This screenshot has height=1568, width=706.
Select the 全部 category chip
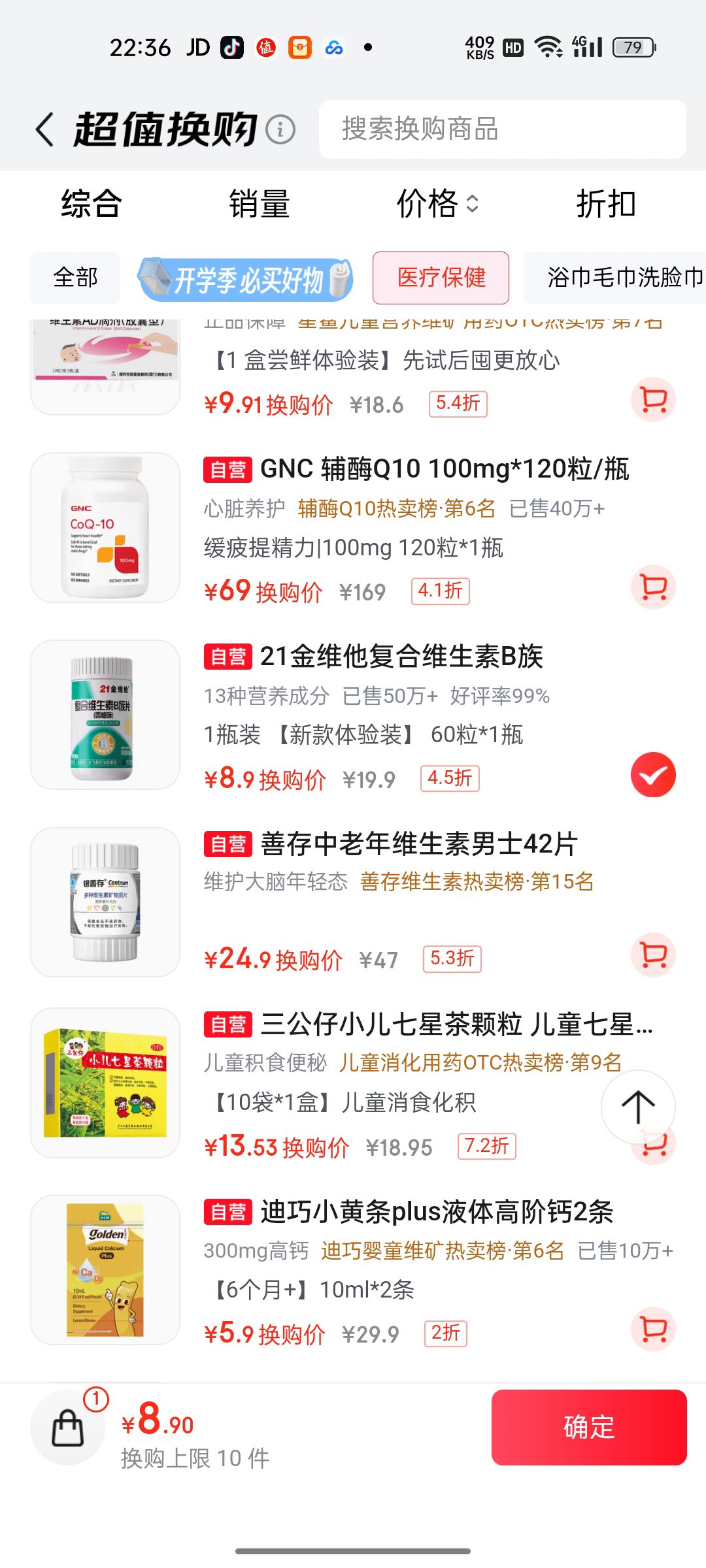75,278
